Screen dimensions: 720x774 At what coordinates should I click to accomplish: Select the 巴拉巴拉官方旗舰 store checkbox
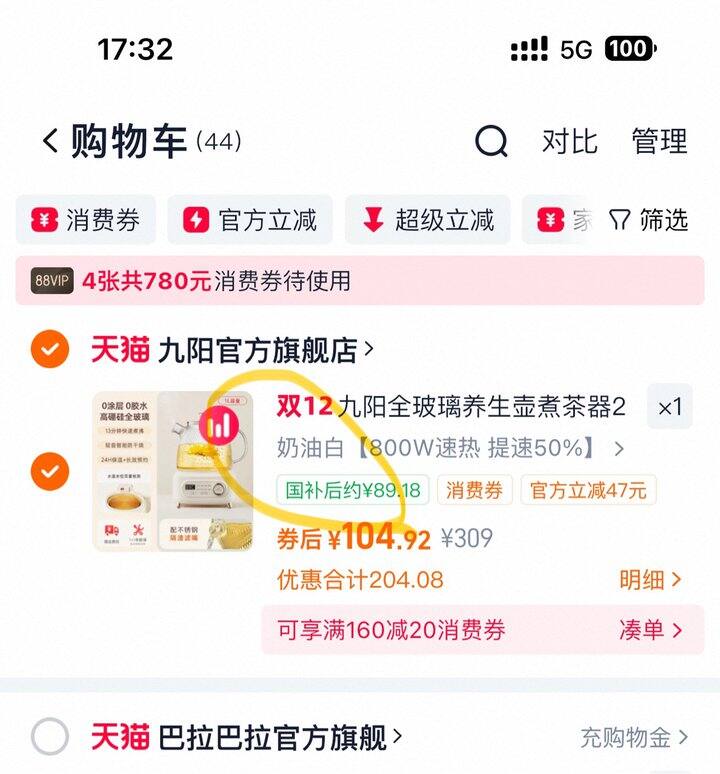point(49,736)
